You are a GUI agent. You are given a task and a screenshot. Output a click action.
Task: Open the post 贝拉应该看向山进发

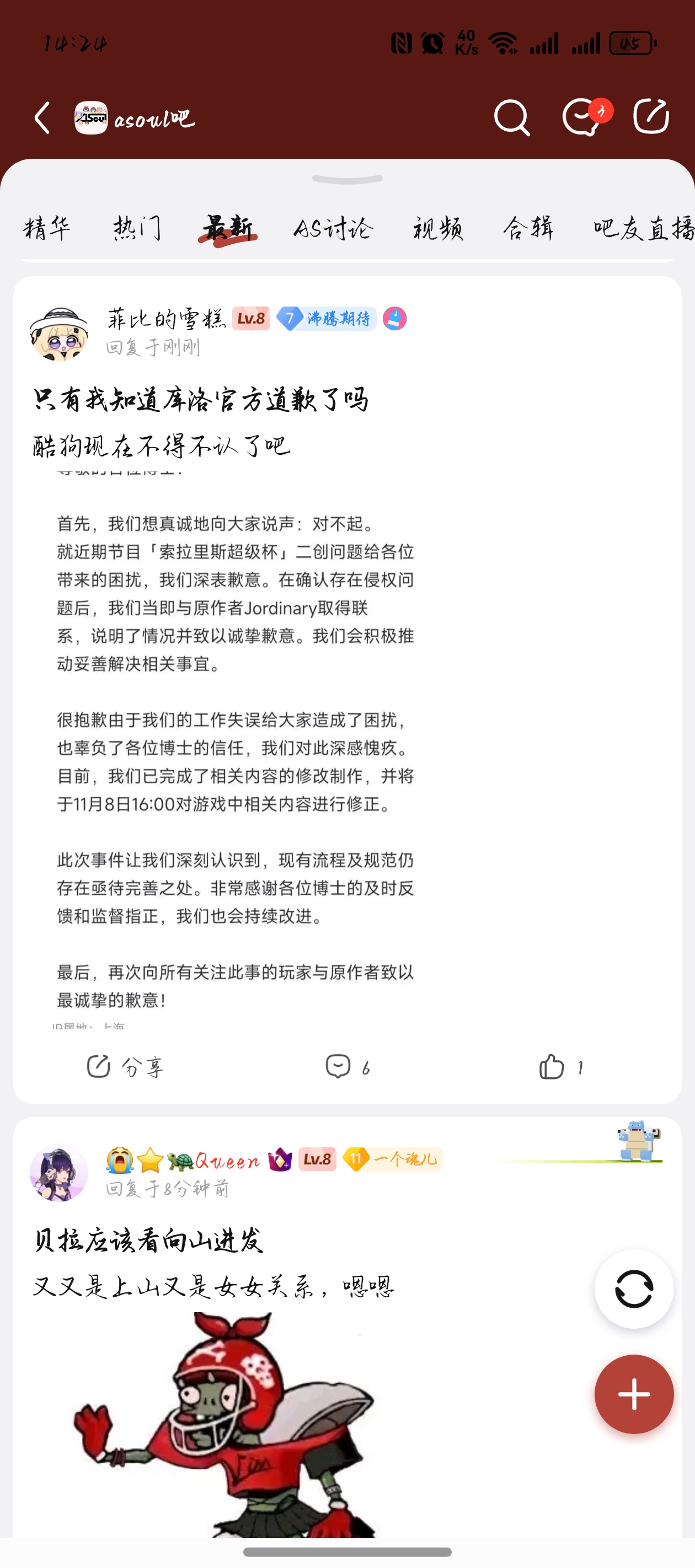click(148, 1241)
